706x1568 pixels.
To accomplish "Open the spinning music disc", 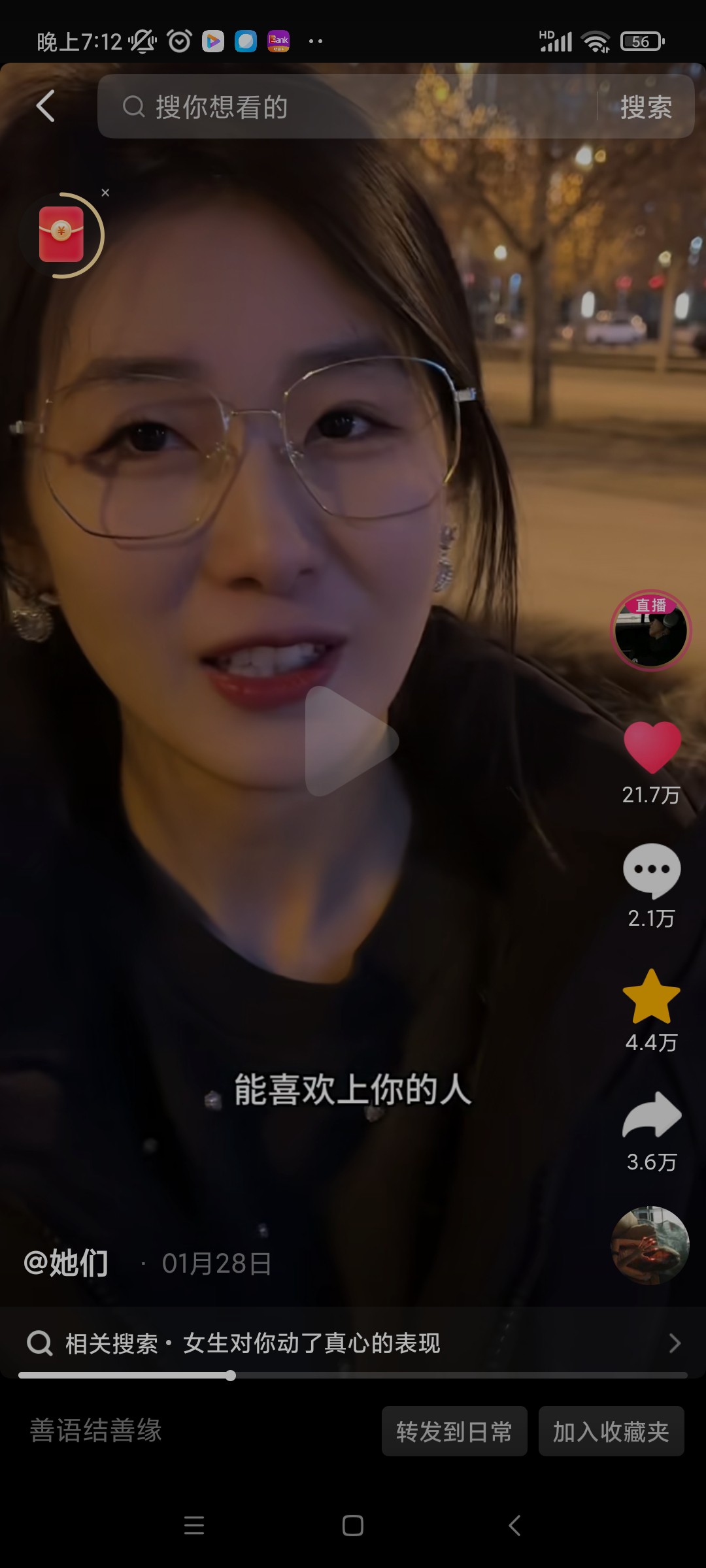I will click(x=650, y=1245).
